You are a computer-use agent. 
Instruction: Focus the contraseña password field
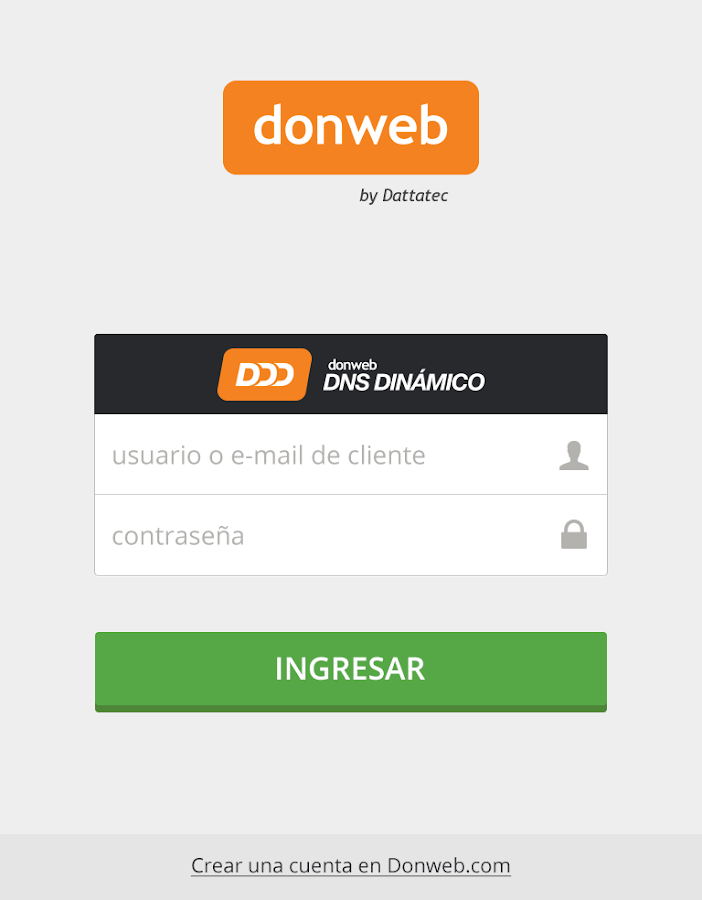tap(351, 535)
